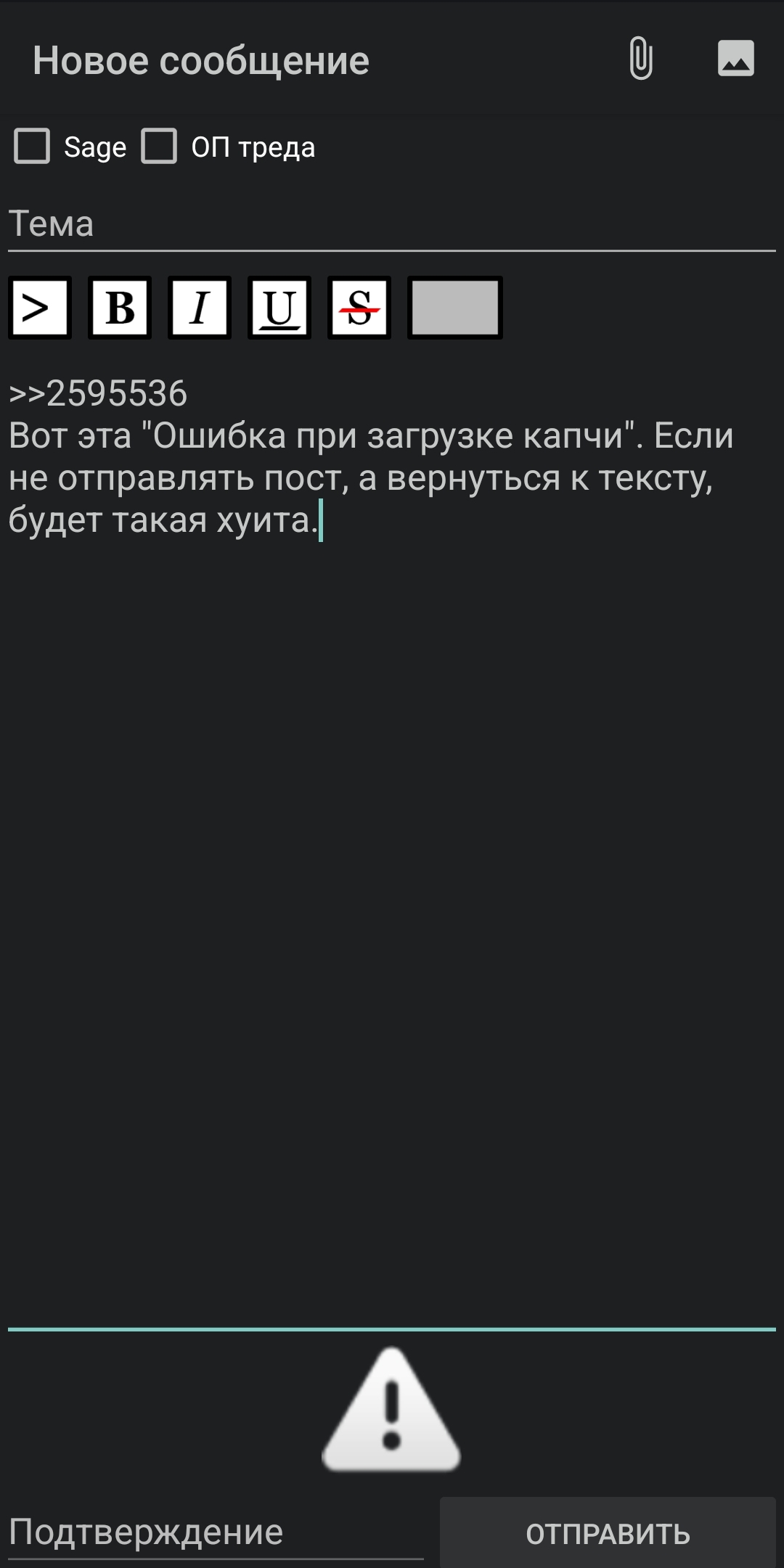Enable the ОП треда checkbox

coord(159,147)
